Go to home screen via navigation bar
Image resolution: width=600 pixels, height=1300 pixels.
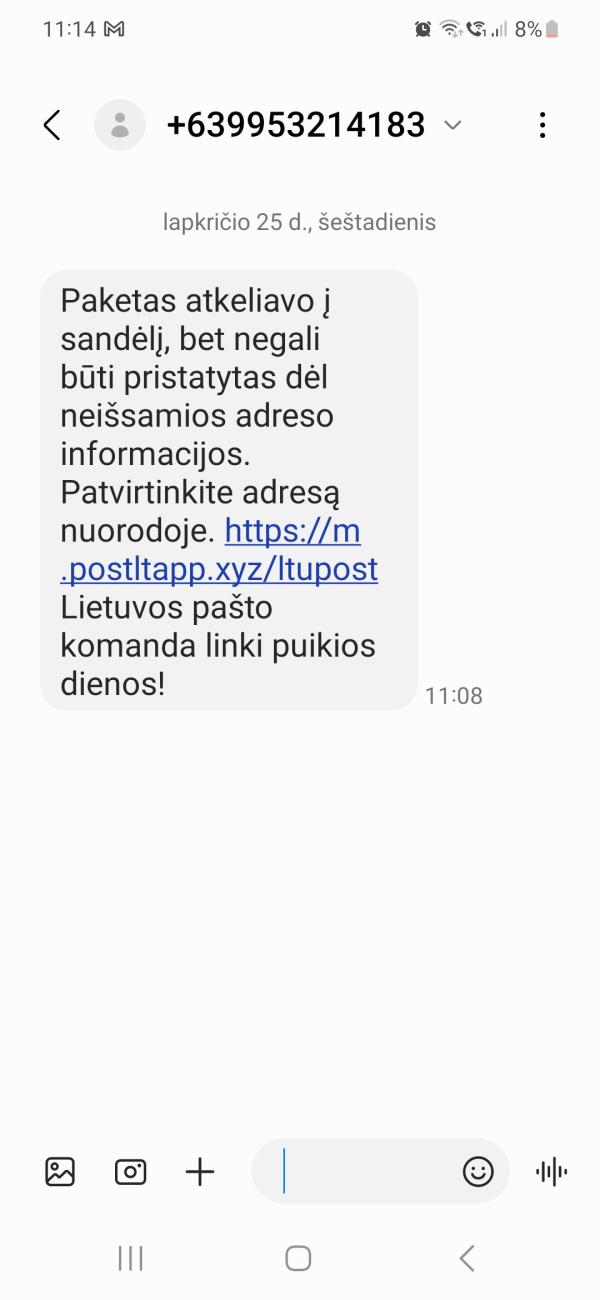pyautogui.click(x=298, y=1258)
